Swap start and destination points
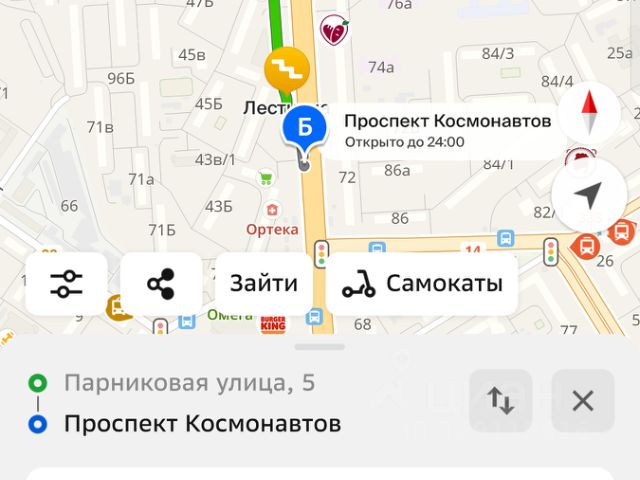The height and width of the screenshot is (480, 640). [501, 401]
